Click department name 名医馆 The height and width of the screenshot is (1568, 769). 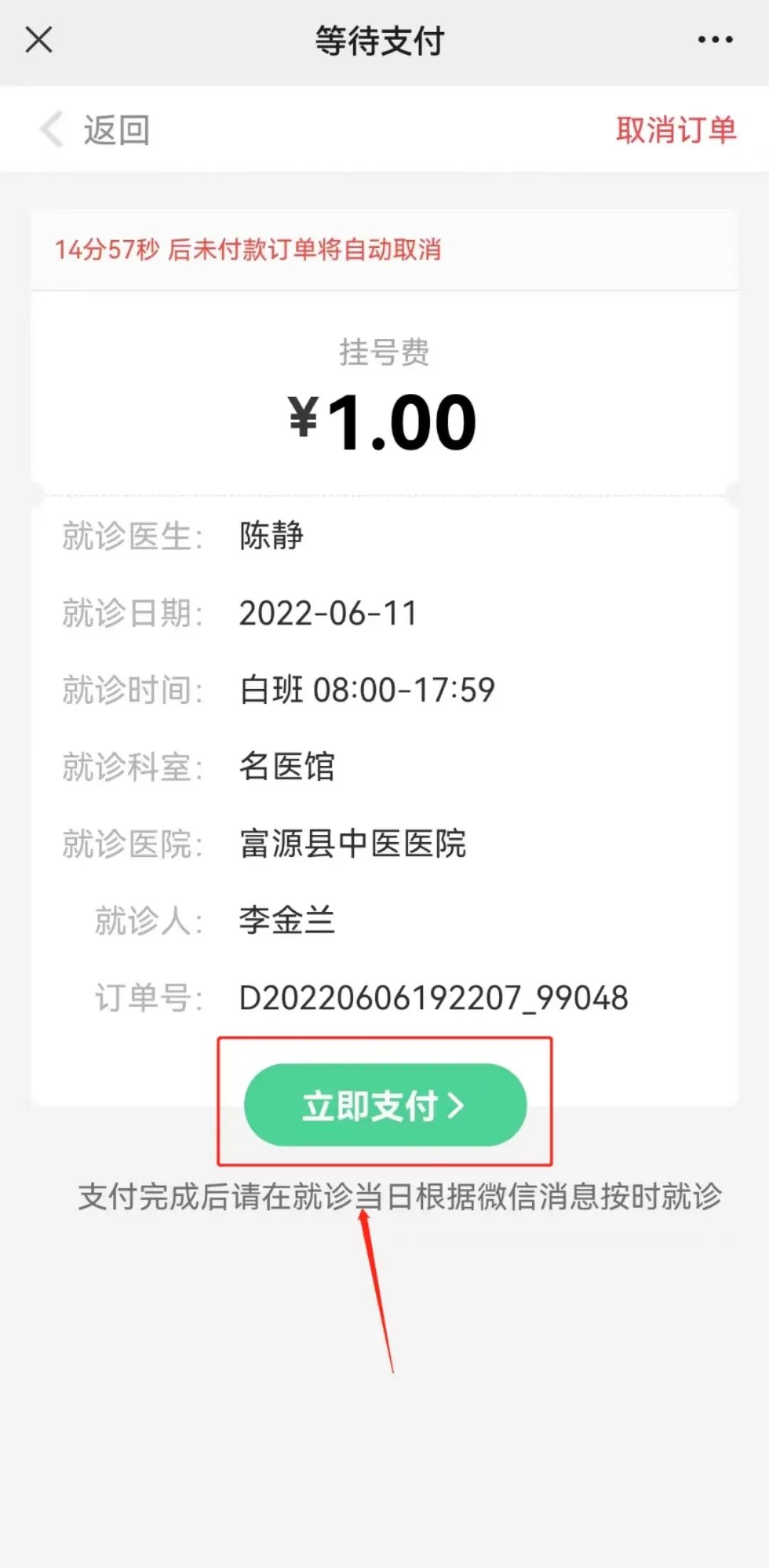click(x=288, y=766)
